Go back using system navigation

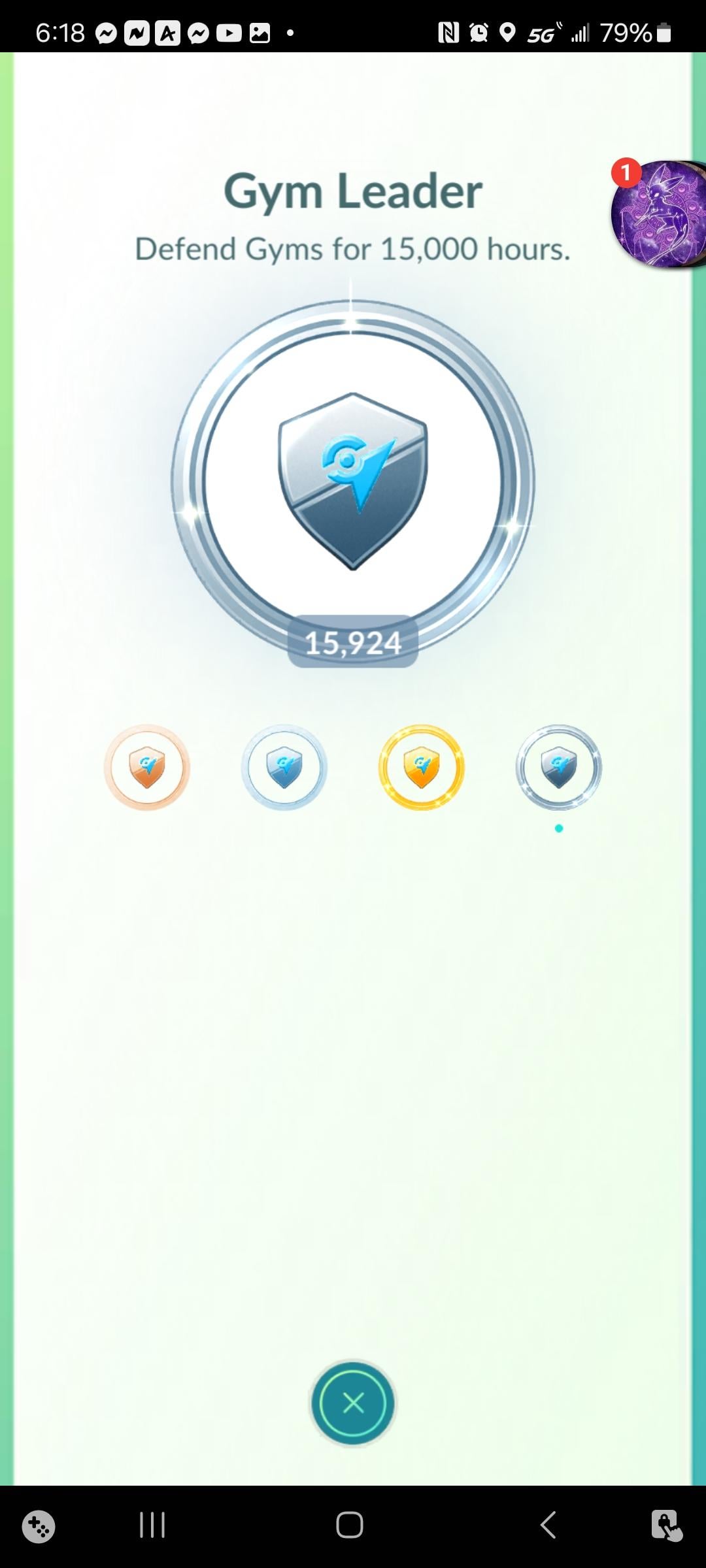coord(548,1526)
